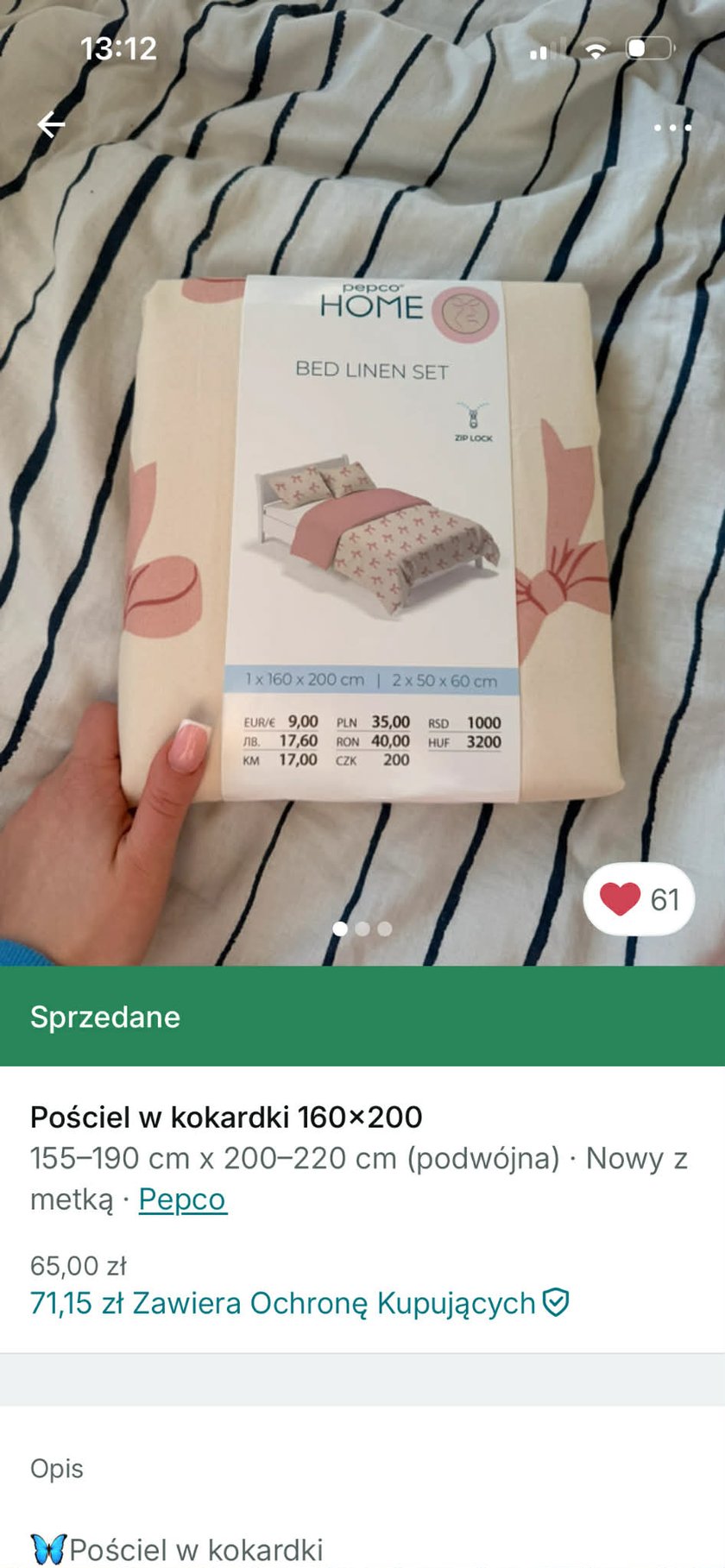725x1568 pixels.
Task: Tap the Buyer Protection shield icon
Action: 557,1303
